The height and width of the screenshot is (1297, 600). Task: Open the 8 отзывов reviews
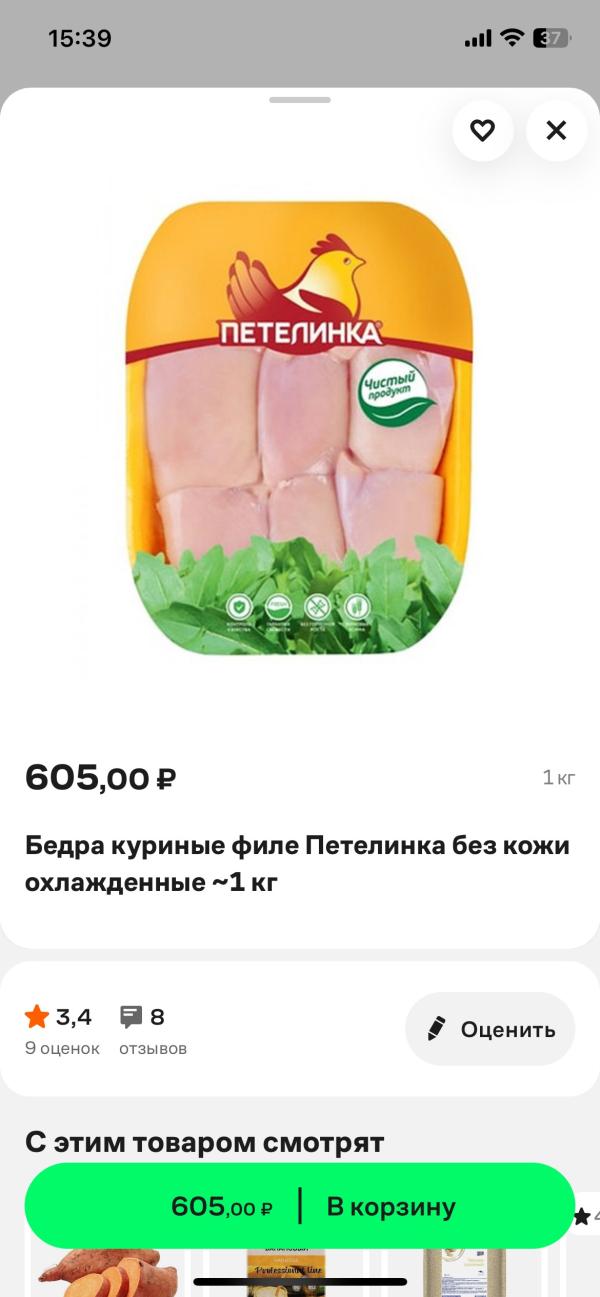(x=152, y=1030)
